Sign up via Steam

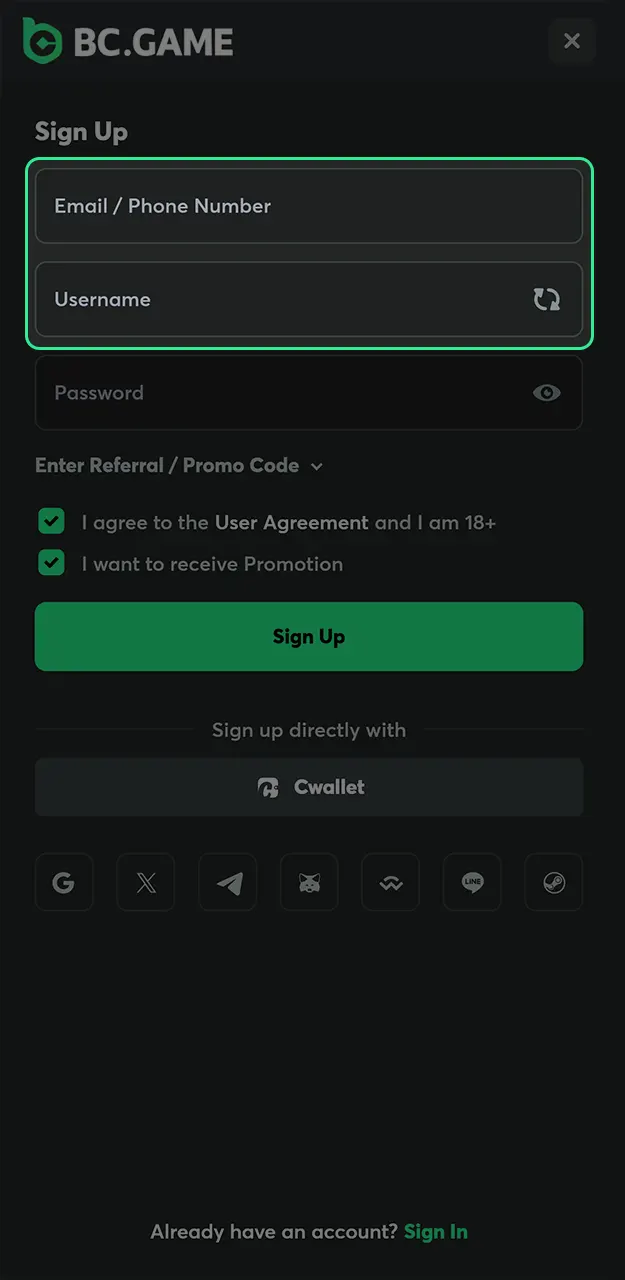[554, 883]
